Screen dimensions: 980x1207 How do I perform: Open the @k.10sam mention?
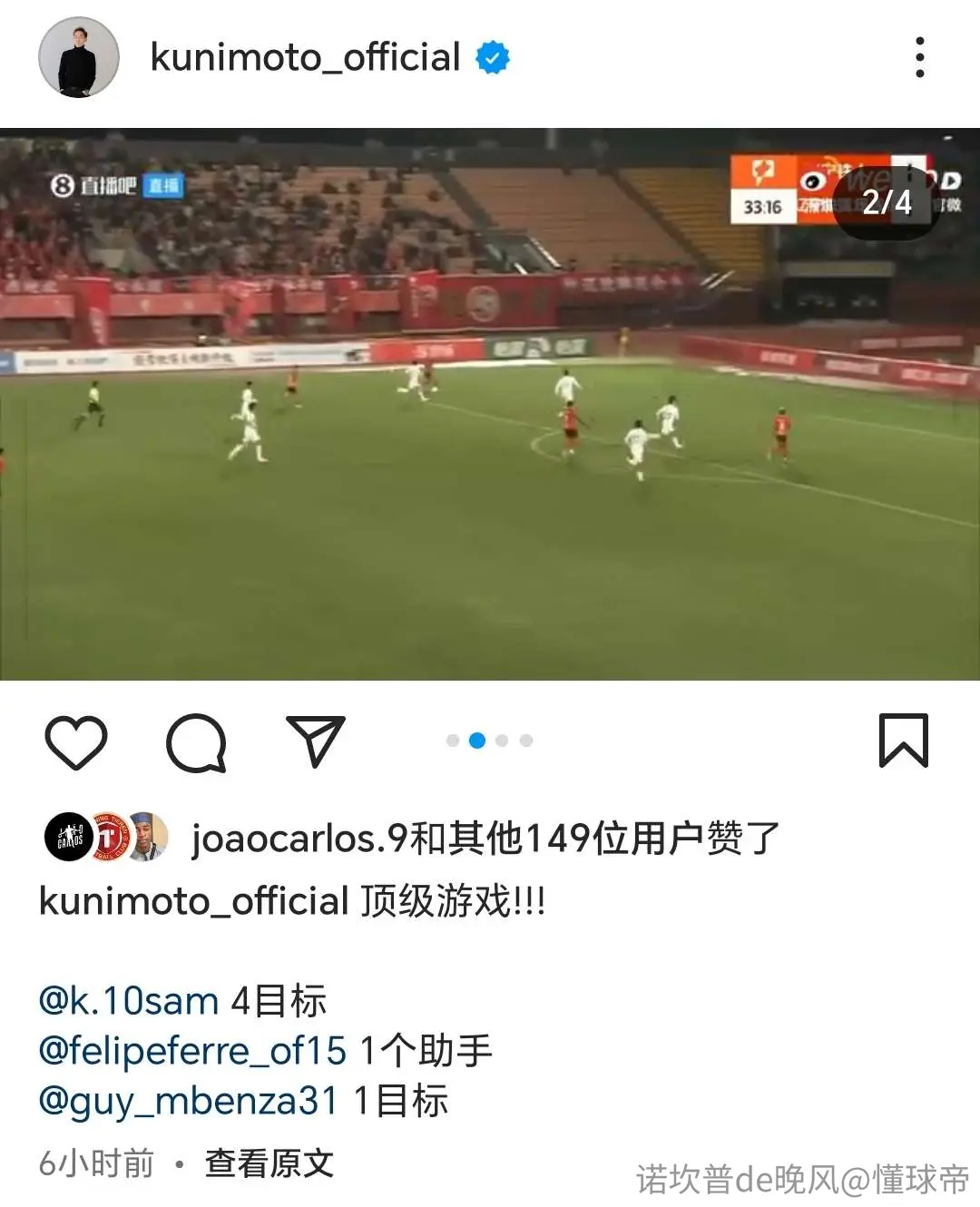pyautogui.click(x=129, y=1001)
